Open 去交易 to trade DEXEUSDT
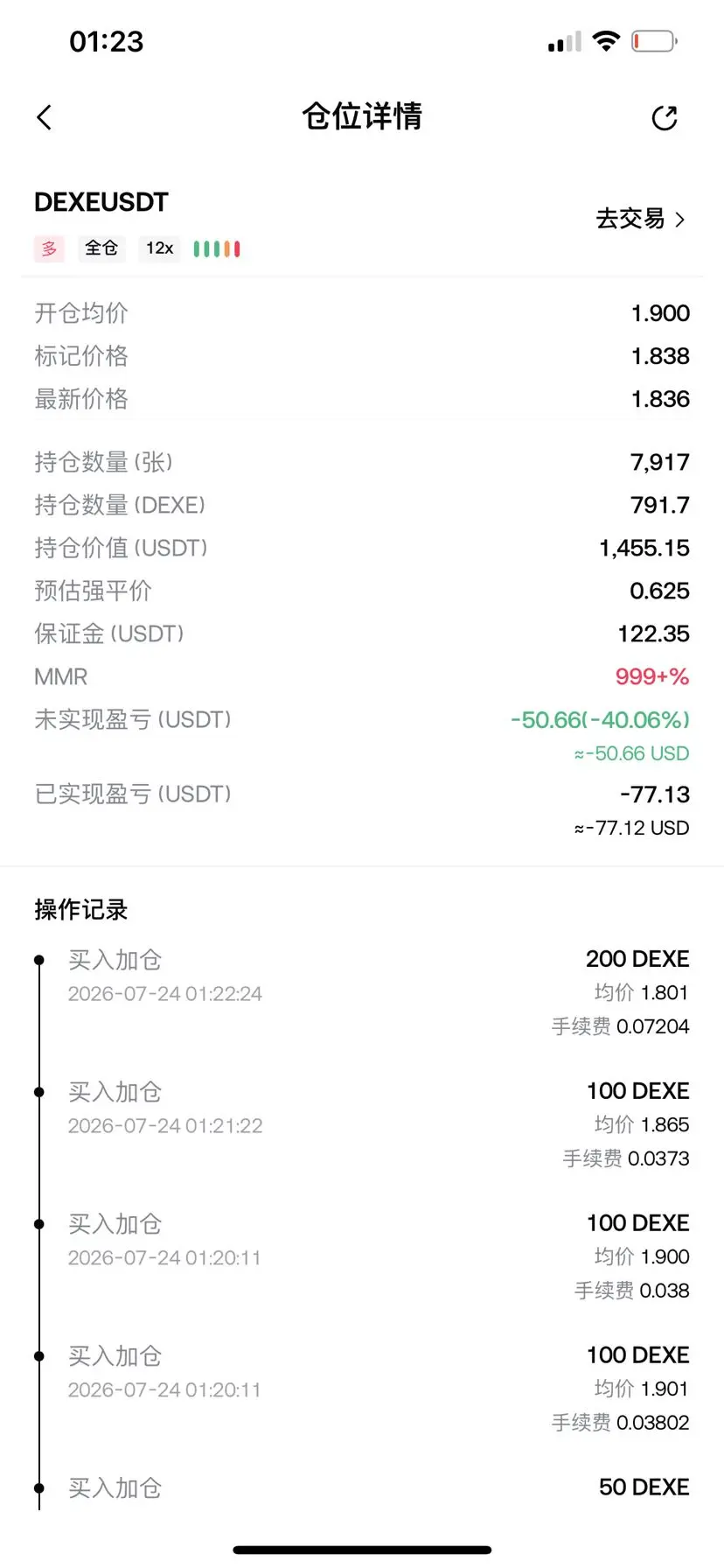Image resolution: width=724 pixels, height=1568 pixels. tap(640, 219)
